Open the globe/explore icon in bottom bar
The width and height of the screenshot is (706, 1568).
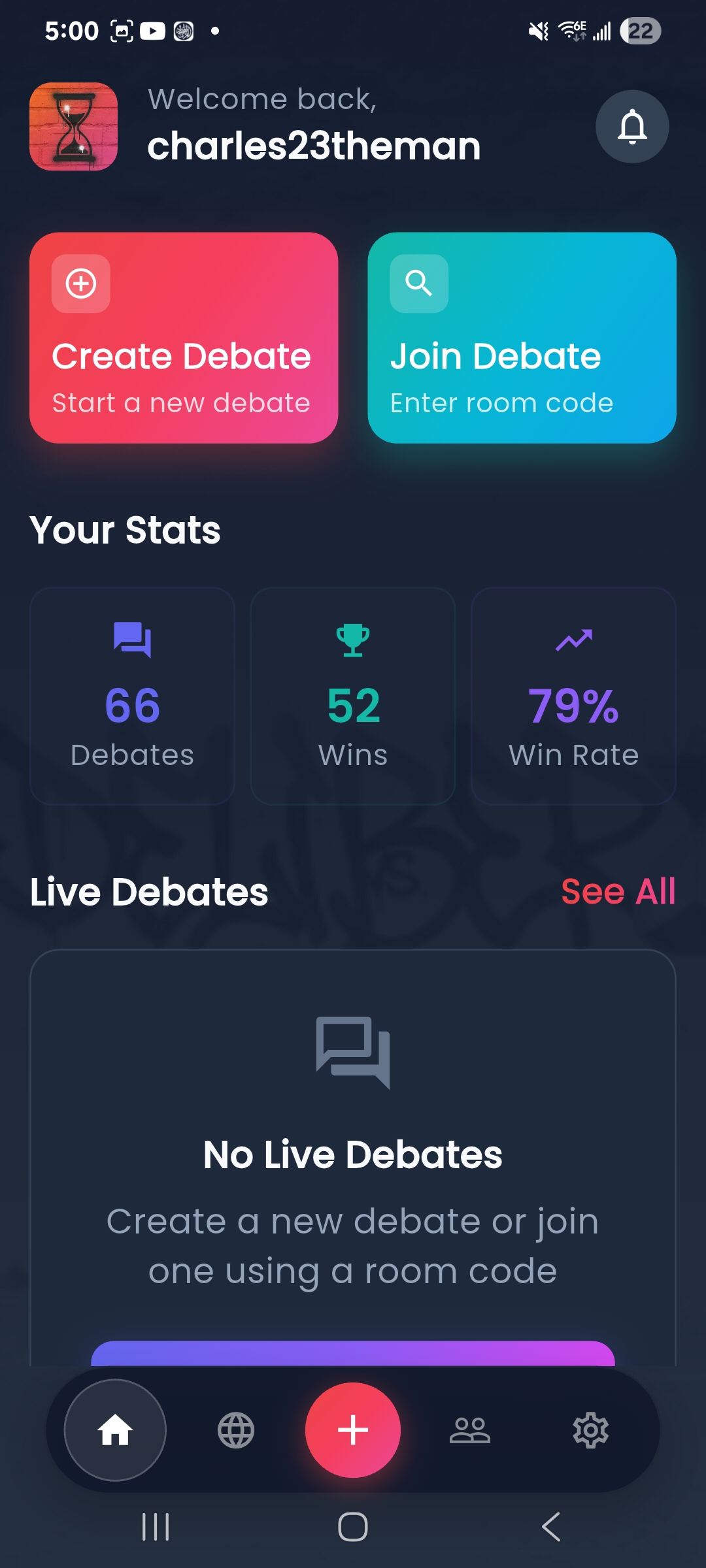click(235, 1431)
